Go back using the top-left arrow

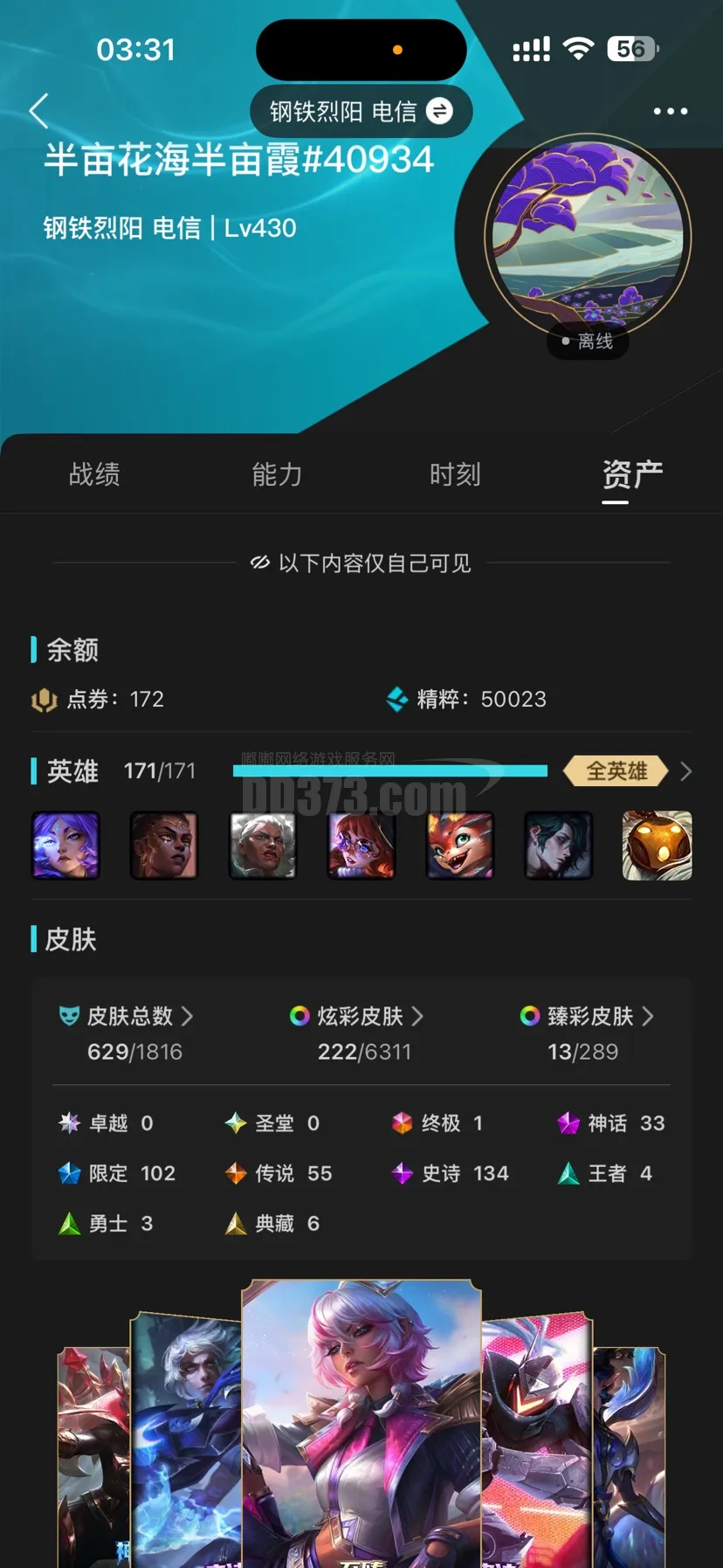pyautogui.click(x=38, y=111)
